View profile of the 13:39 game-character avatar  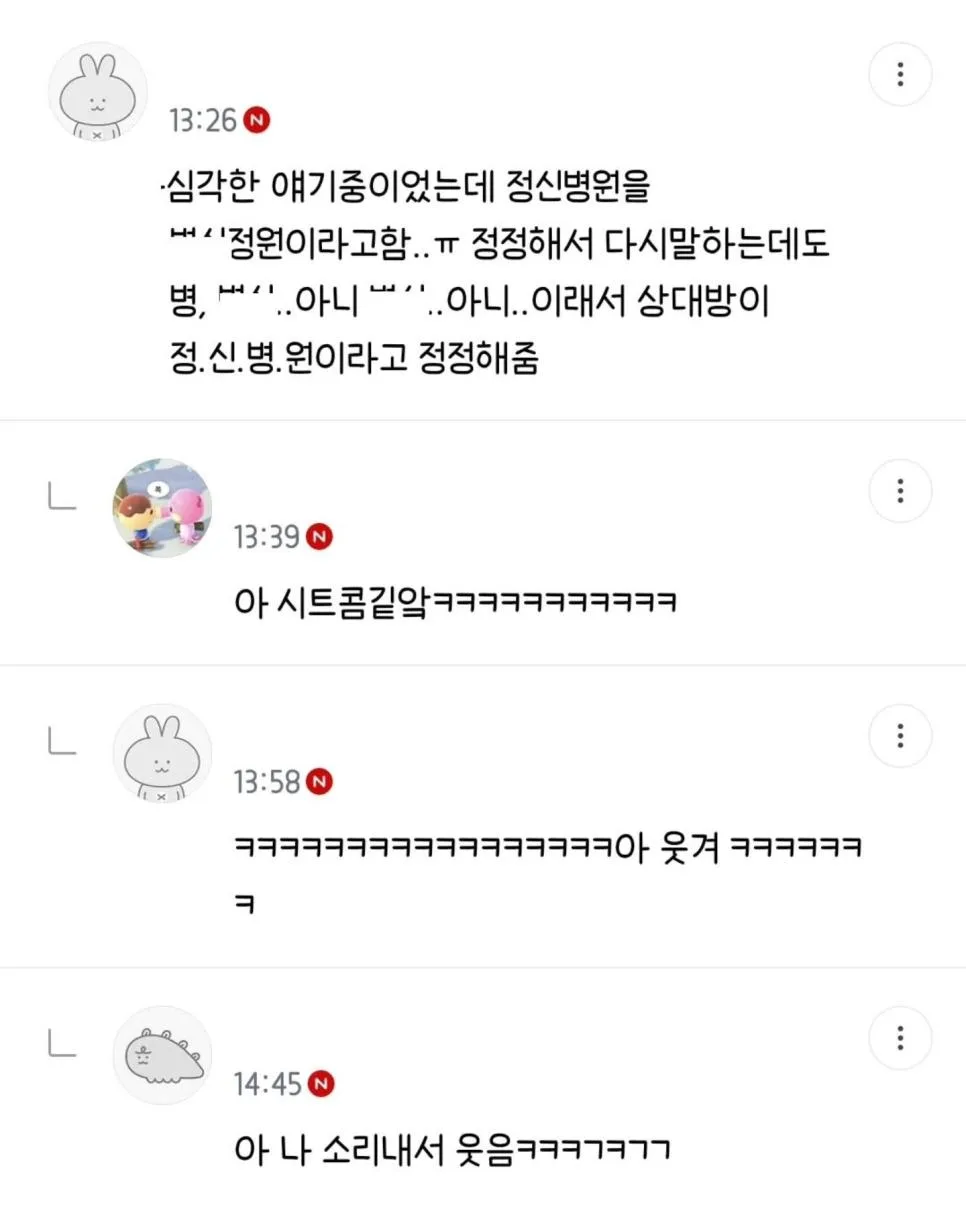162,508
